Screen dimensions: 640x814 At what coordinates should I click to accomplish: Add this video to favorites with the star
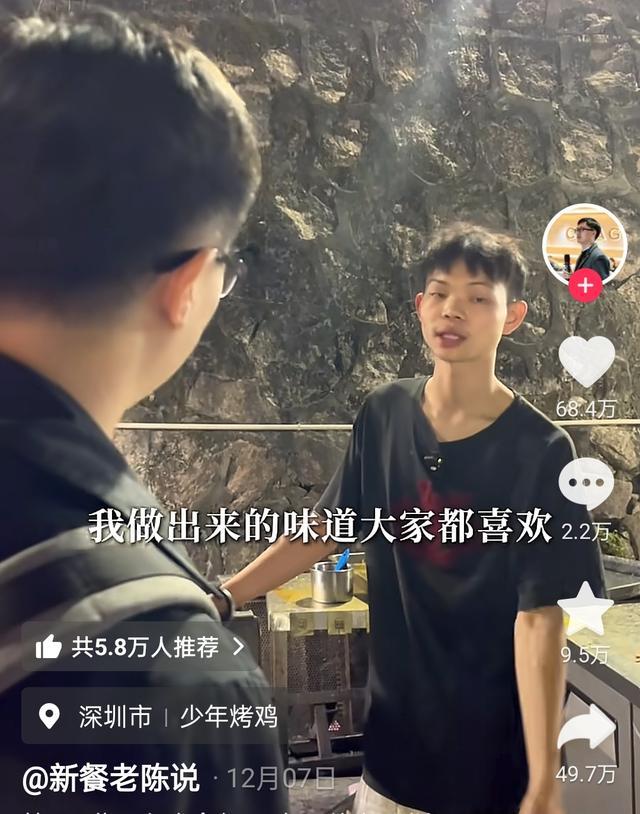tap(586, 608)
